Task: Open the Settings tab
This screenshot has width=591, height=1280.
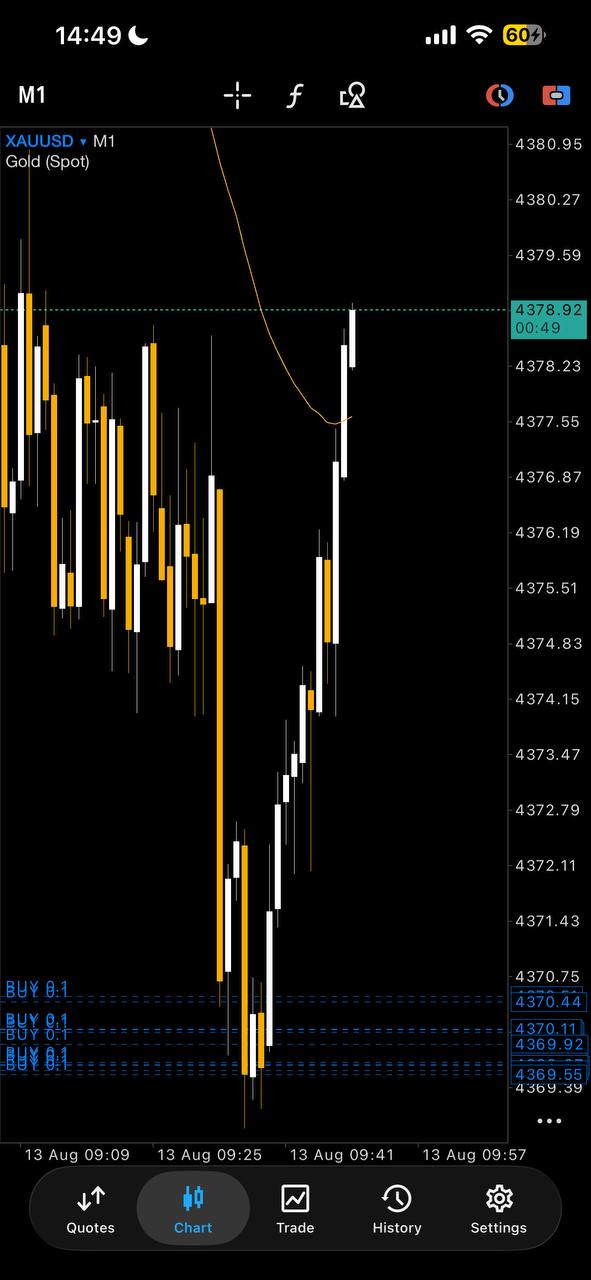Action: pyautogui.click(x=499, y=1209)
